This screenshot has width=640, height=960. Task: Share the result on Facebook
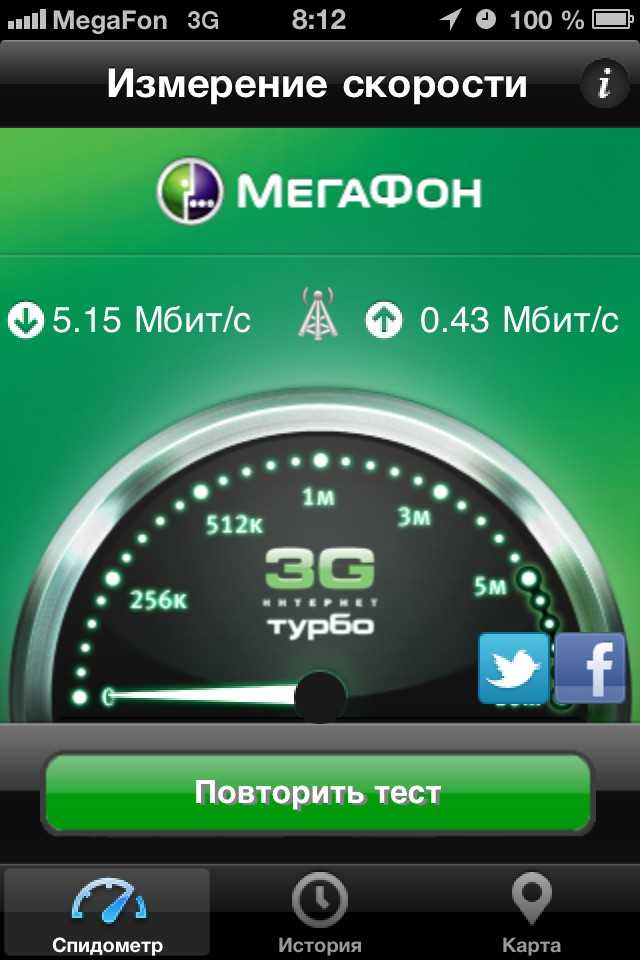[590, 667]
